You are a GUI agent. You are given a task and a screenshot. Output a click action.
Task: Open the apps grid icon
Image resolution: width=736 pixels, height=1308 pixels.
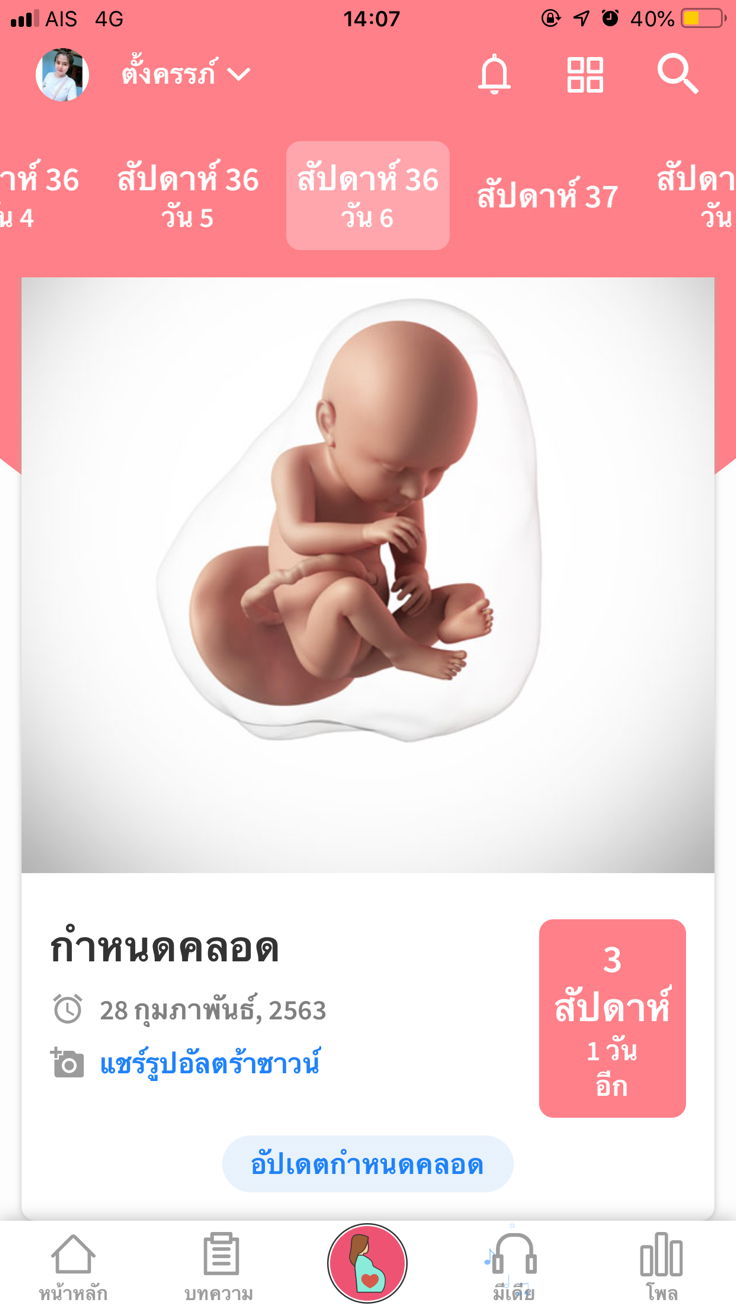585,74
